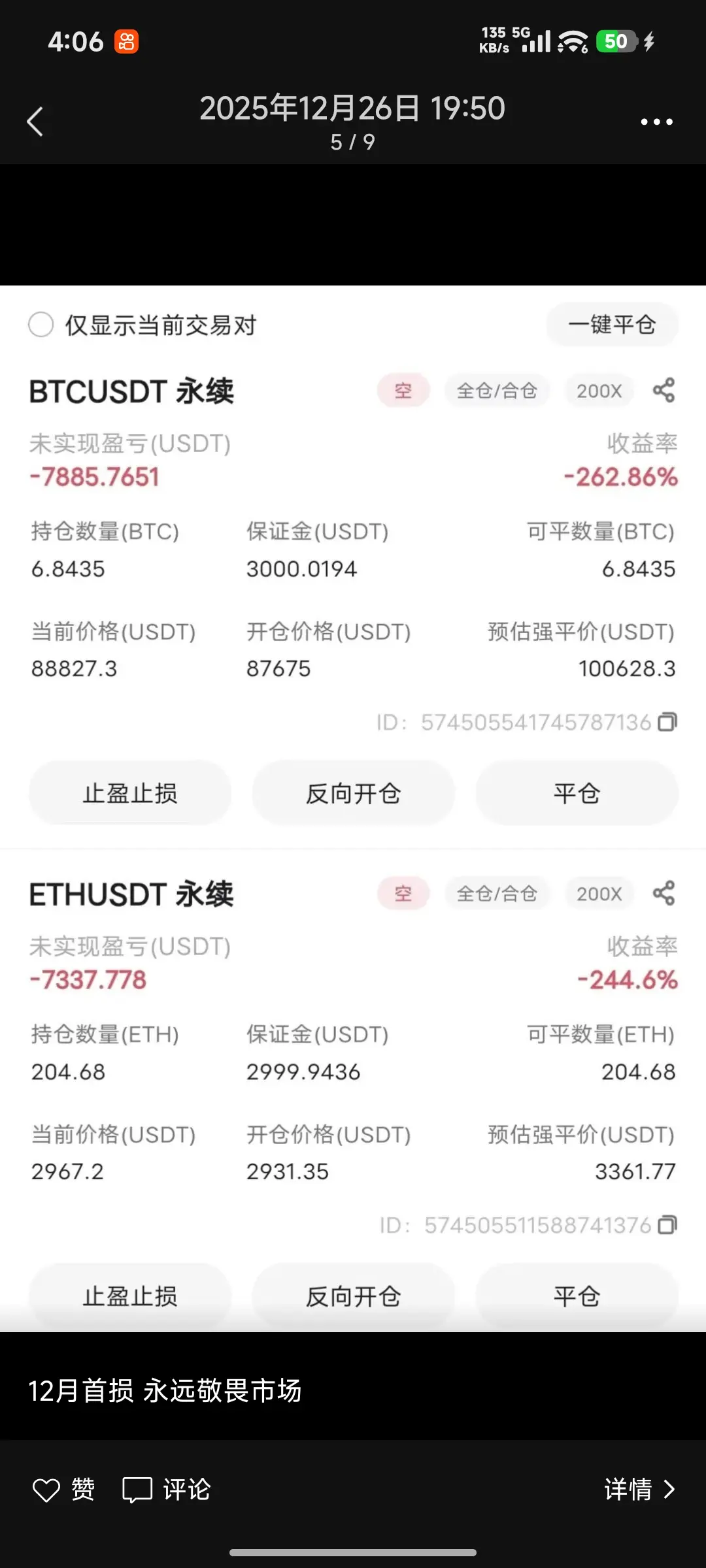706x1568 pixels.
Task: Open 评论 to comment on the post
Action: pos(167,1490)
